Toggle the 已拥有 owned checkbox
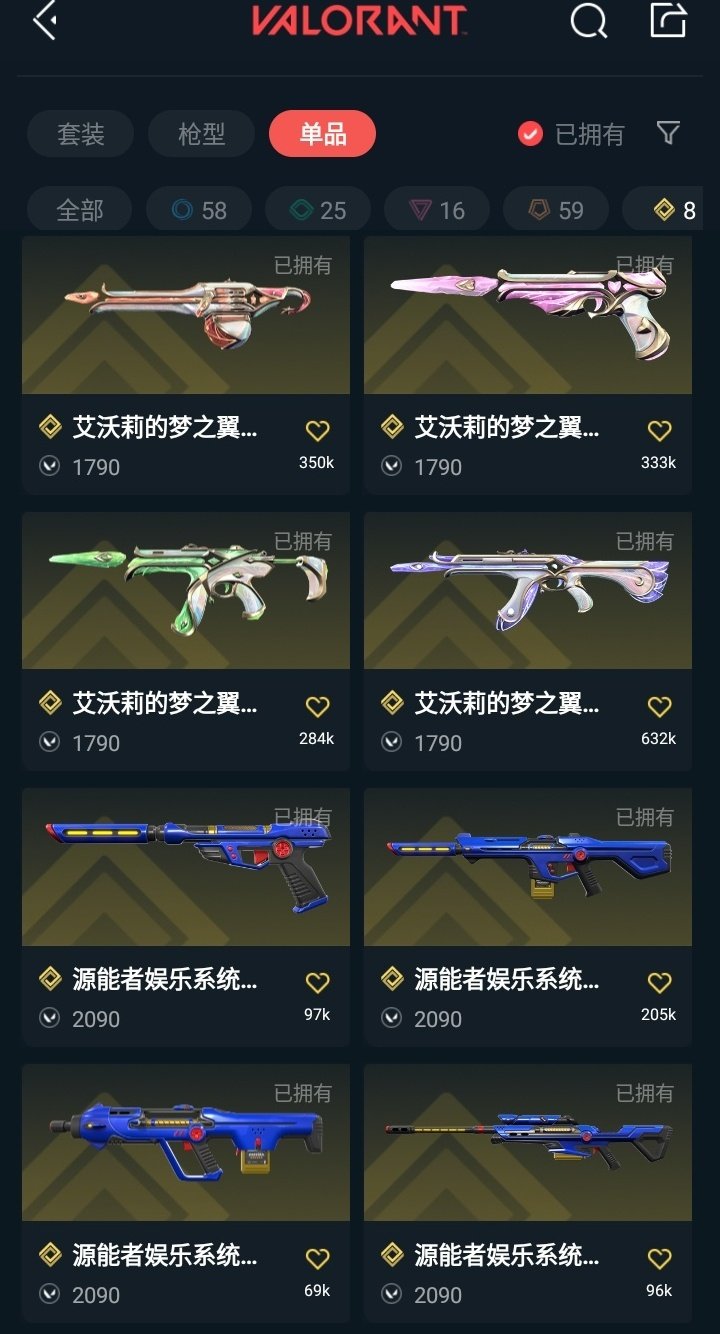The image size is (720, 1334). 530,134
